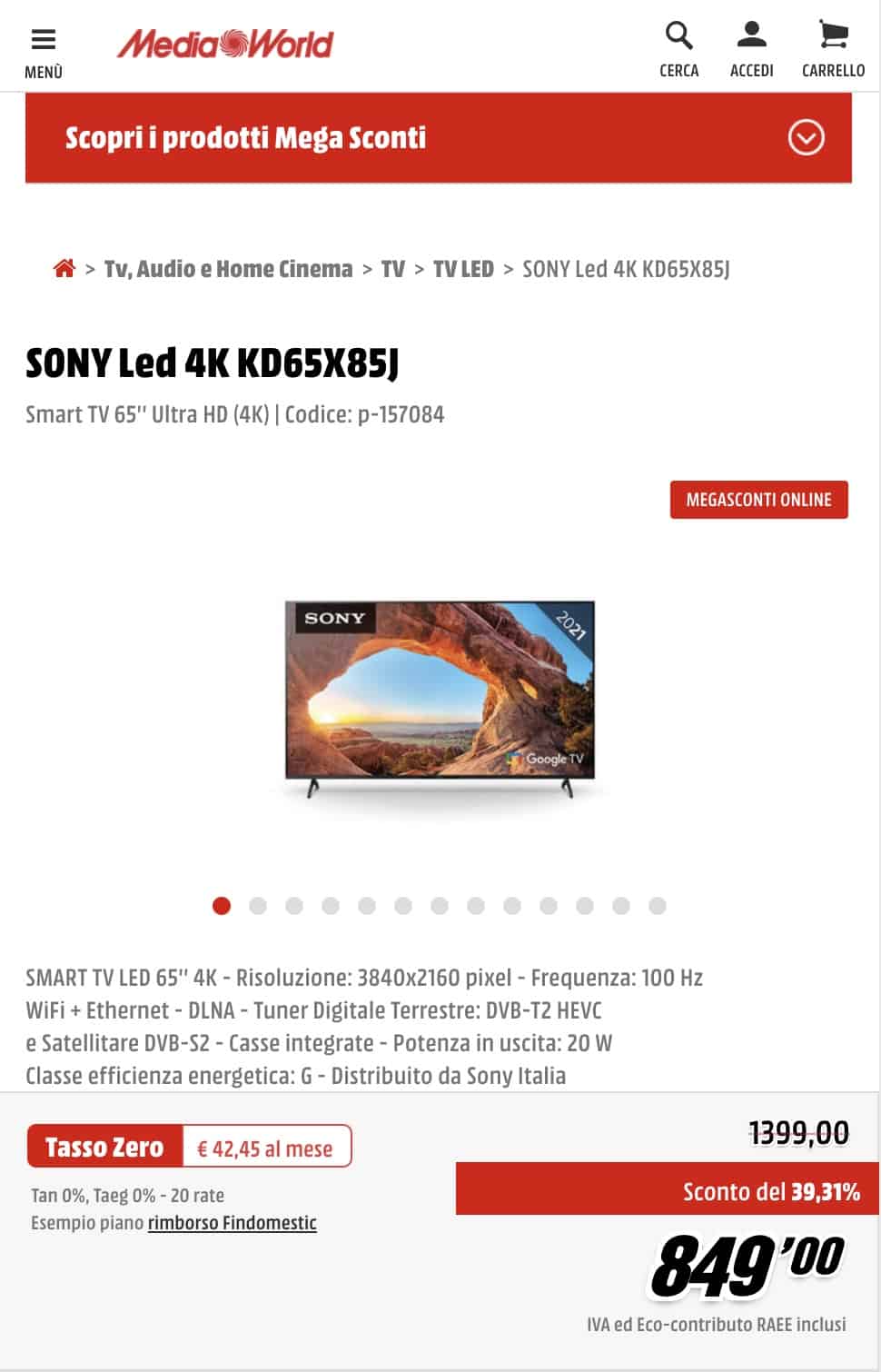Screen dimensions: 881x1372
Task: Switch to the fifth image carousel dot
Action: pos(364,907)
